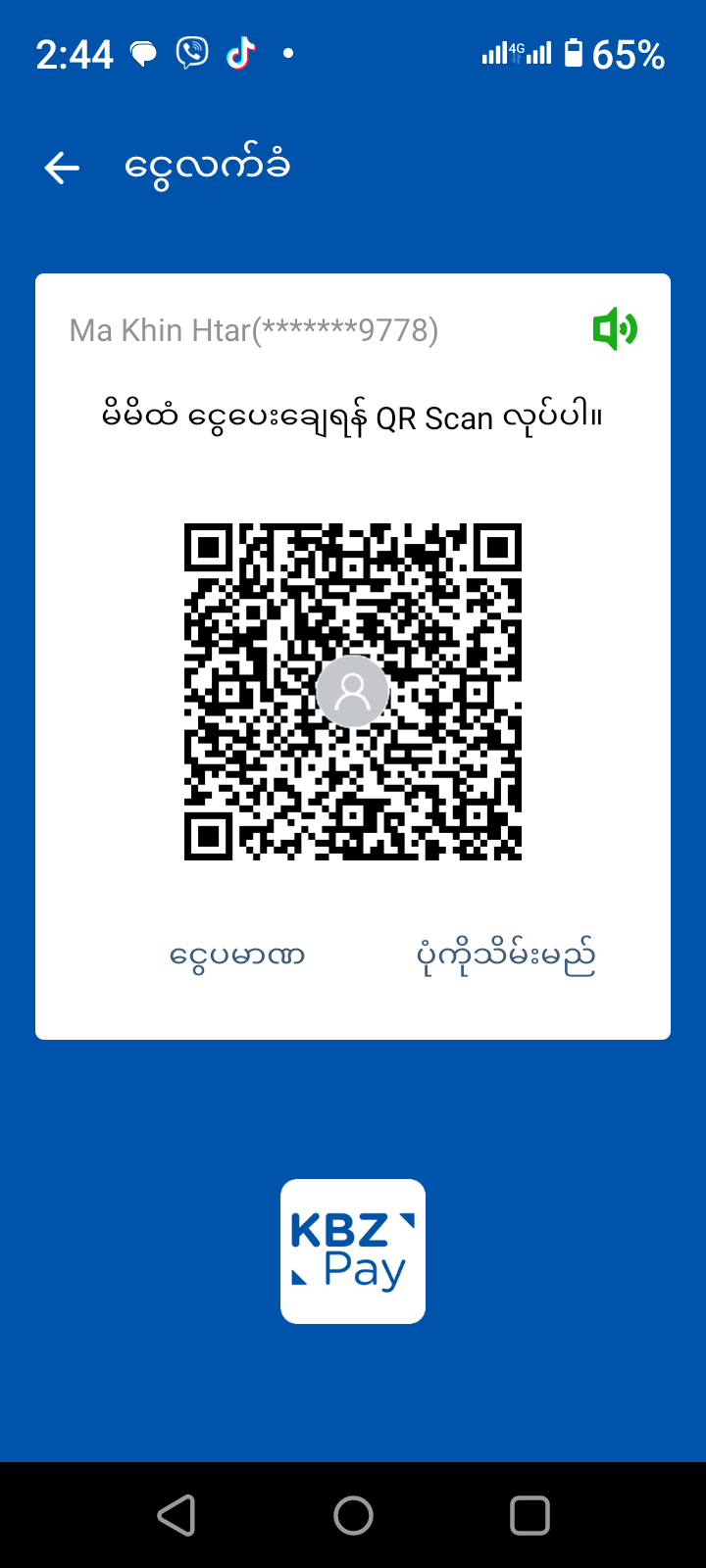
Task: Tap ပုံကိုသိမ်းမည် to save the QR image
Action: (506, 955)
